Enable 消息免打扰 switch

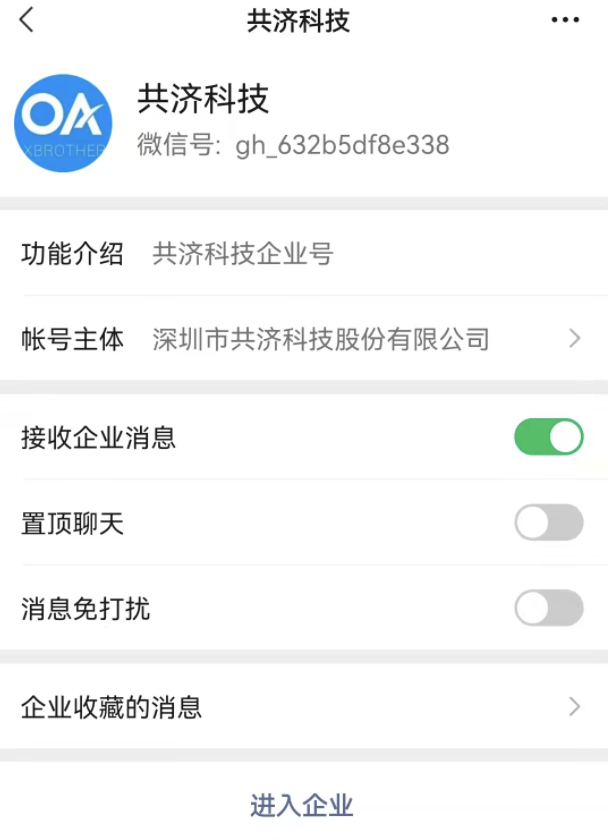pos(548,608)
